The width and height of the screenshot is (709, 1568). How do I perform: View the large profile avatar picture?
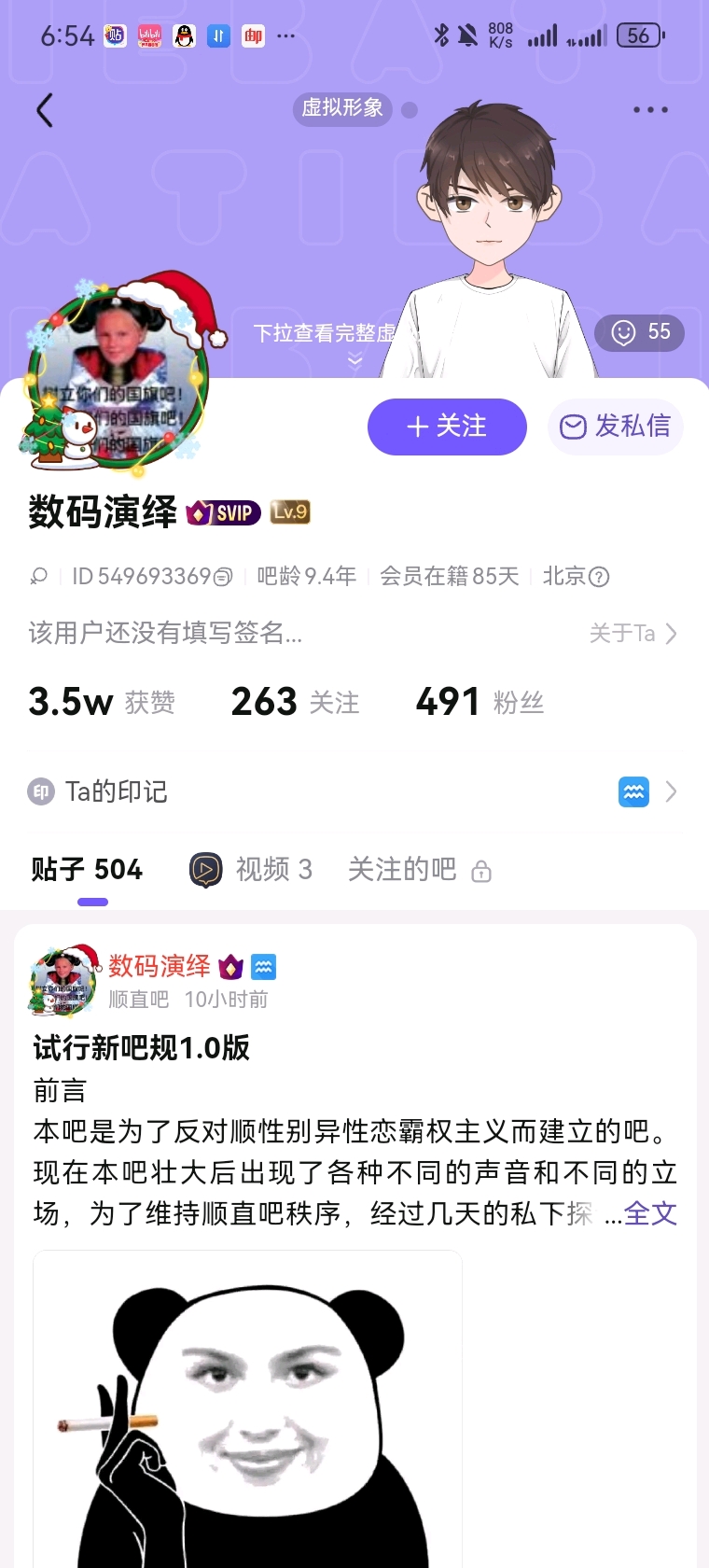tap(117, 373)
